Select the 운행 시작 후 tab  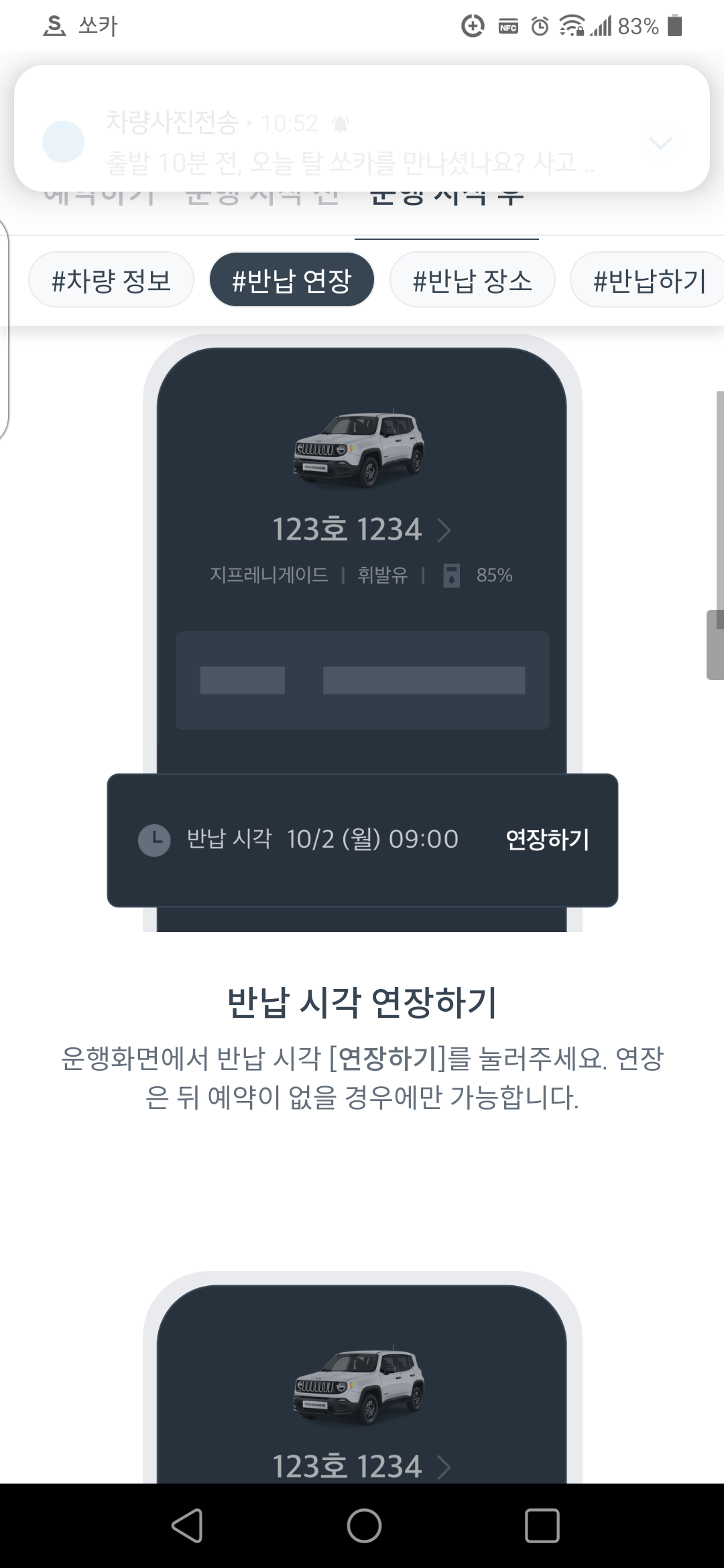click(x=446, y=198)
